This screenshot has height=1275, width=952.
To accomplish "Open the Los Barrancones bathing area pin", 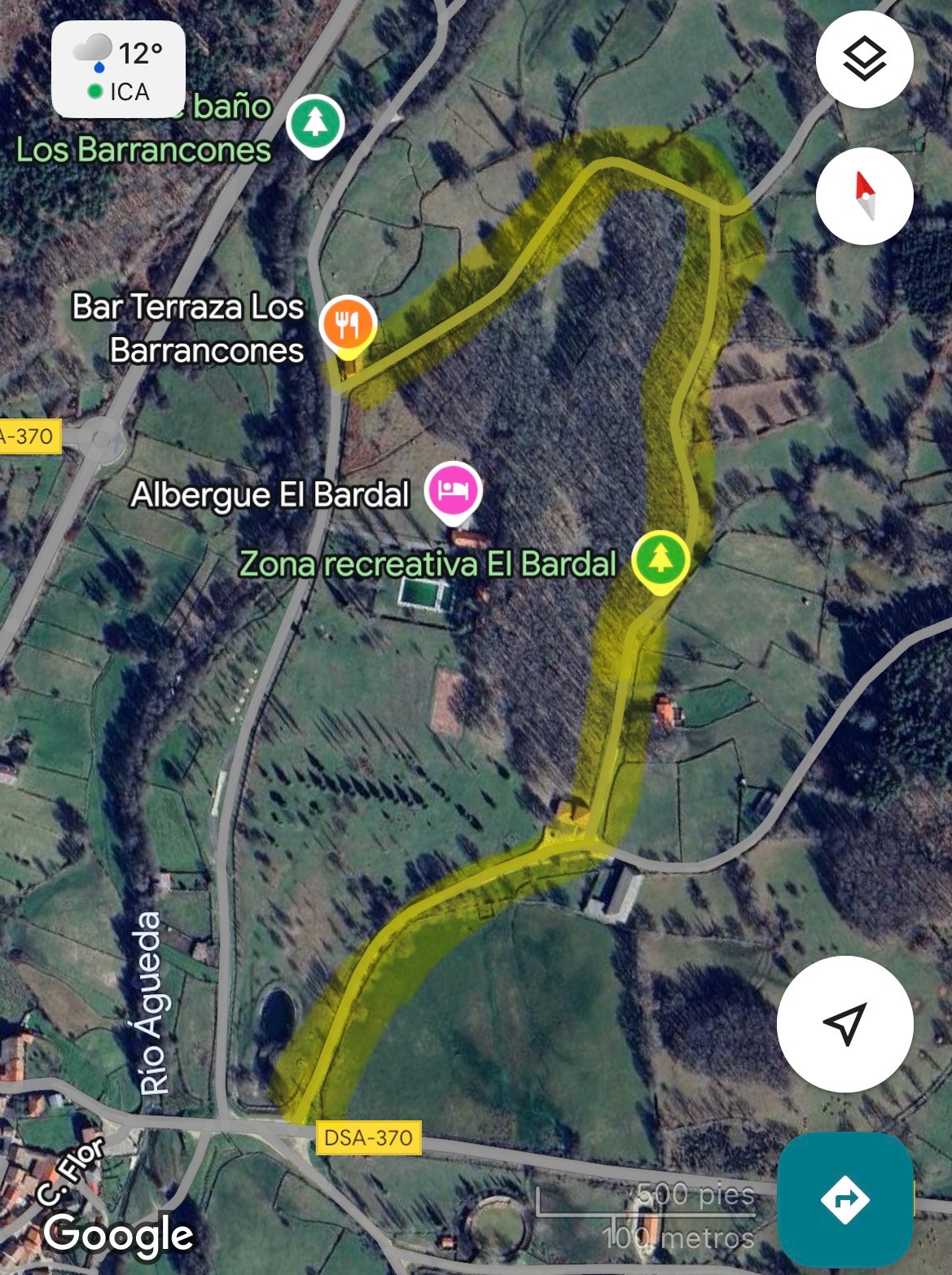I will click(x=315, y=124).
